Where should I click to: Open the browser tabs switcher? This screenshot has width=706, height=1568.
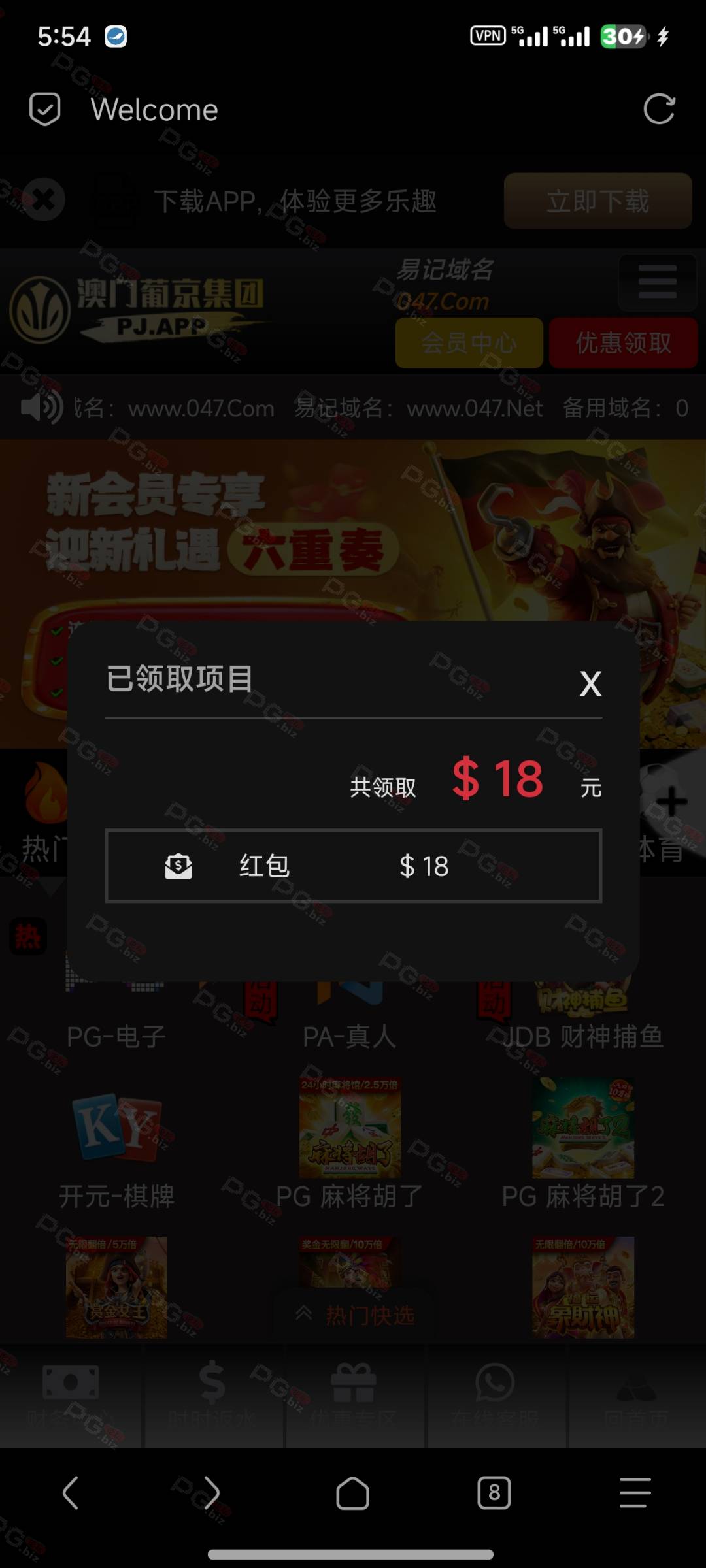(494, 1493)
